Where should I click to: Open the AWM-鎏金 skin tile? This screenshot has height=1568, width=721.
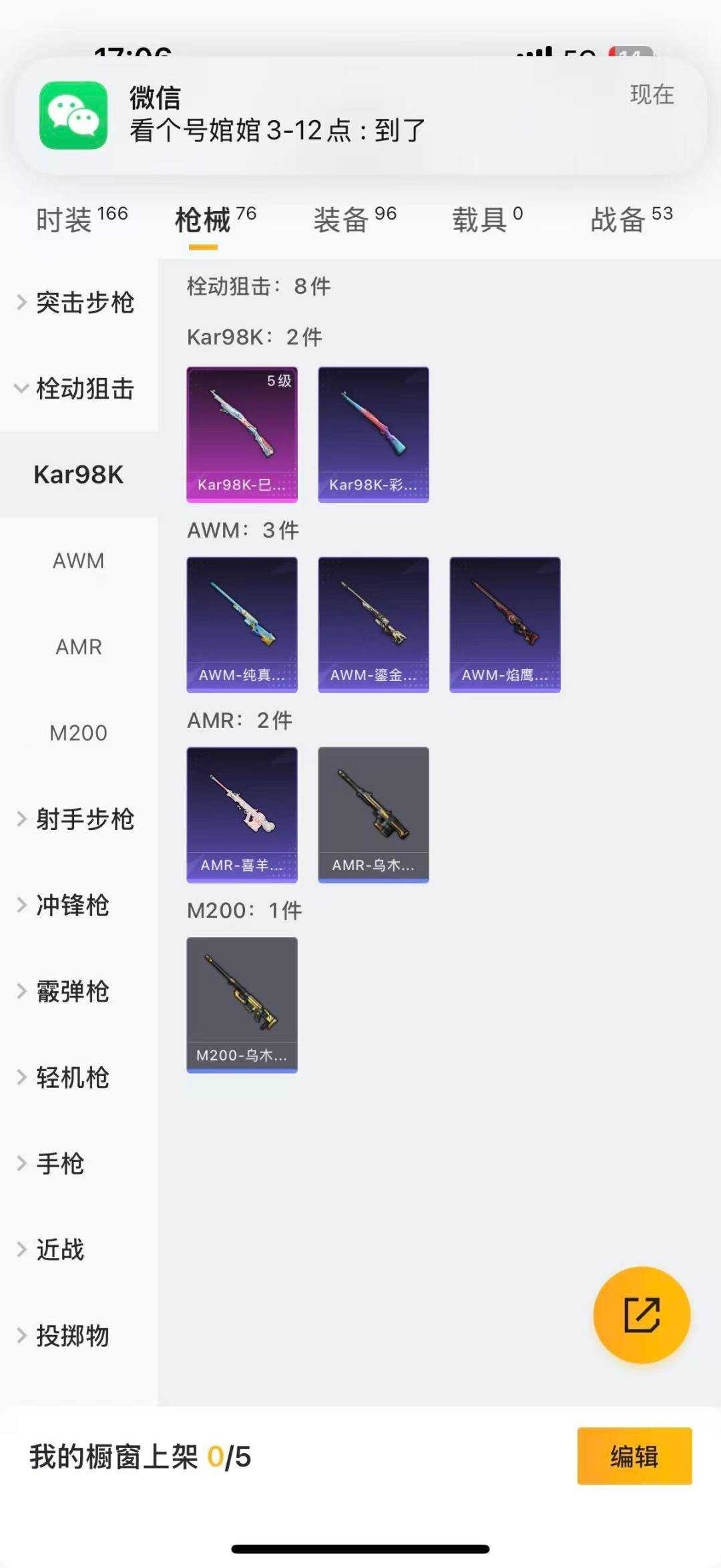(x=373, y=624)
